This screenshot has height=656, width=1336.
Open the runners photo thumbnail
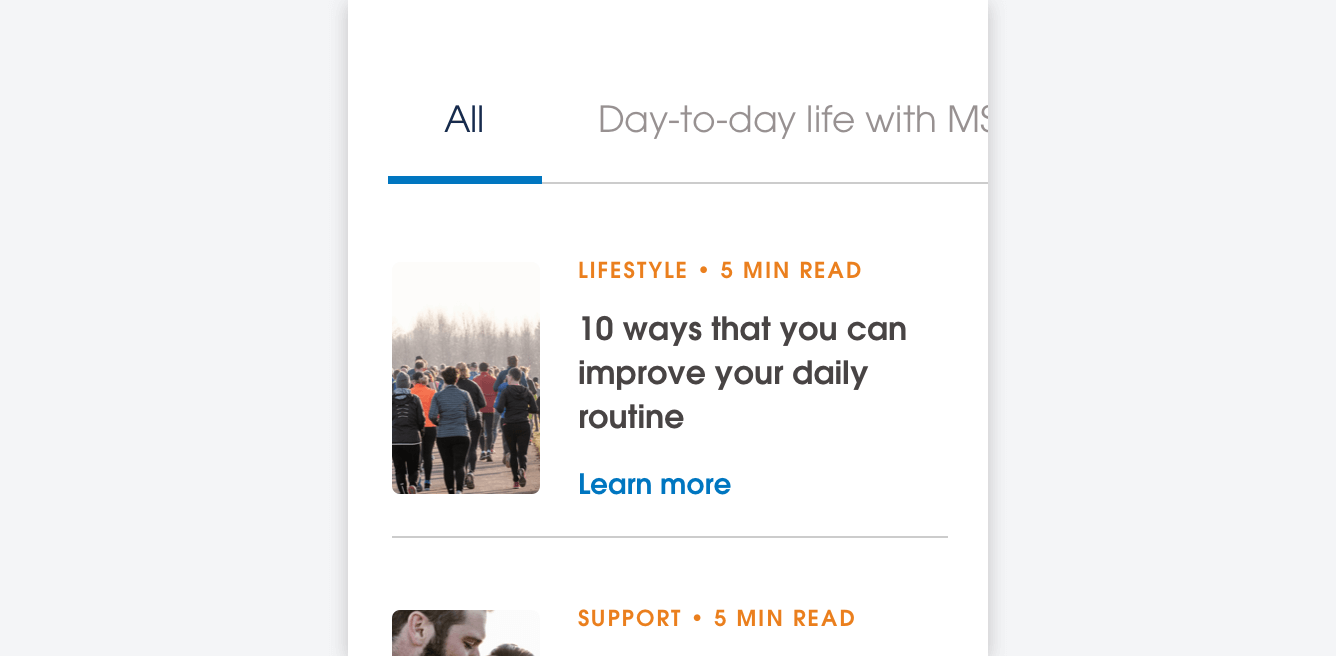coord(466,378)
